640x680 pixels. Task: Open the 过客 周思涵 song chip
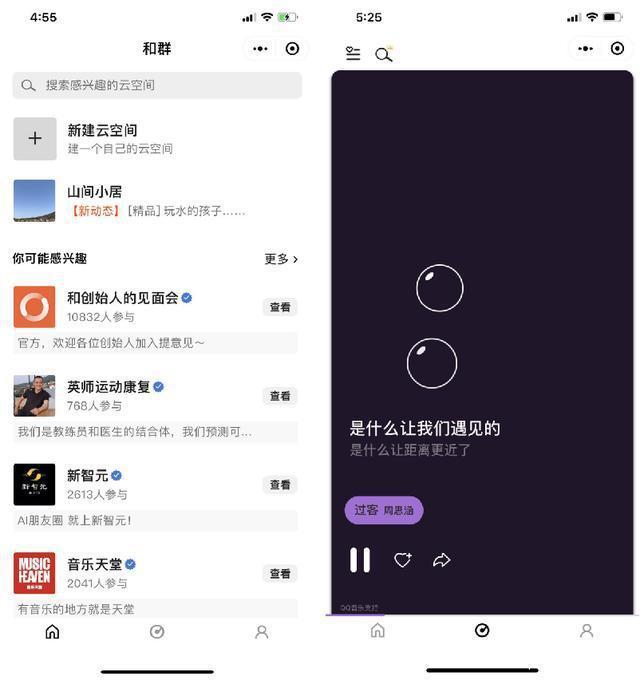384,510
